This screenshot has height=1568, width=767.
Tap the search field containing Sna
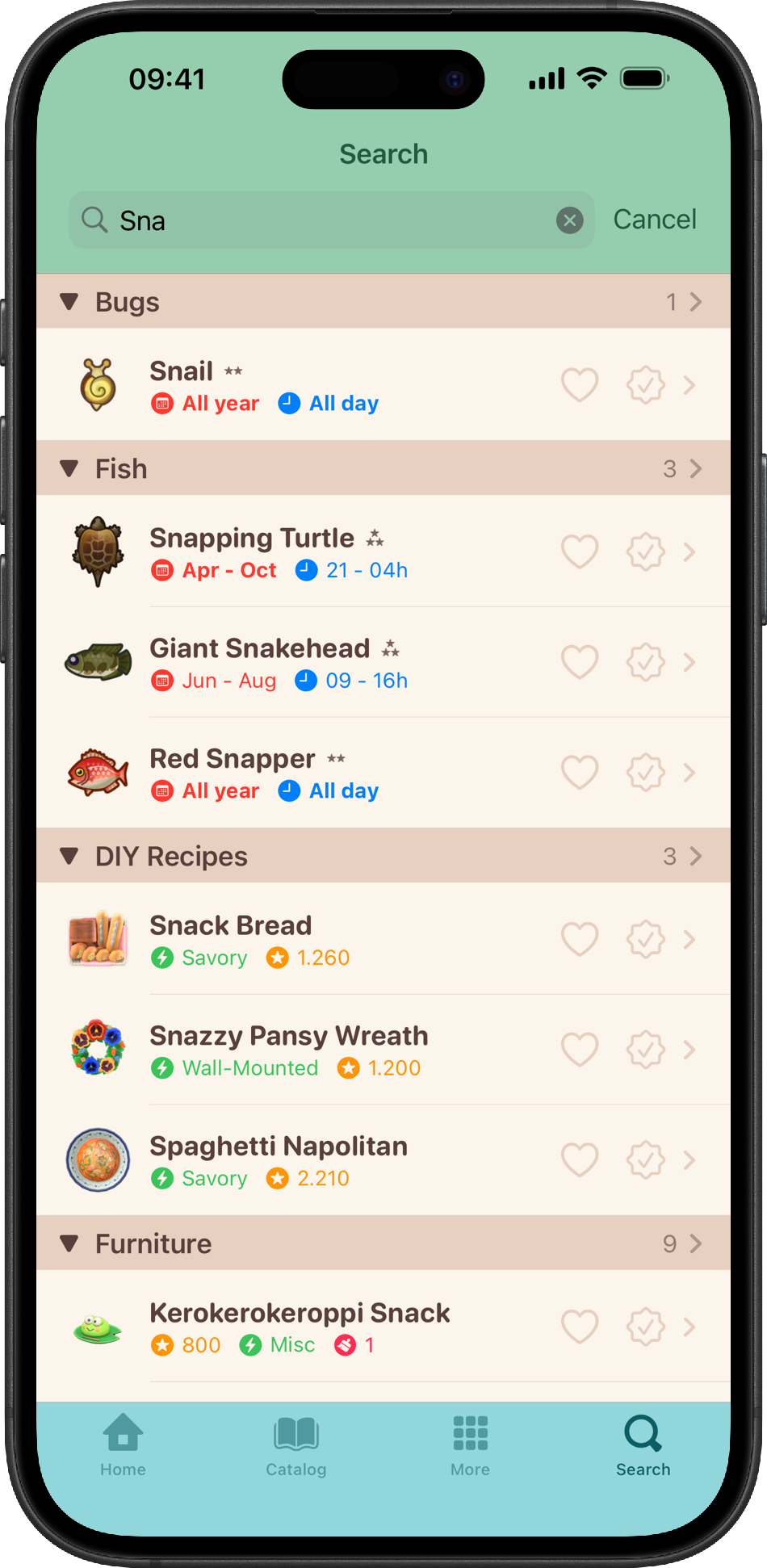coord(323,220)
